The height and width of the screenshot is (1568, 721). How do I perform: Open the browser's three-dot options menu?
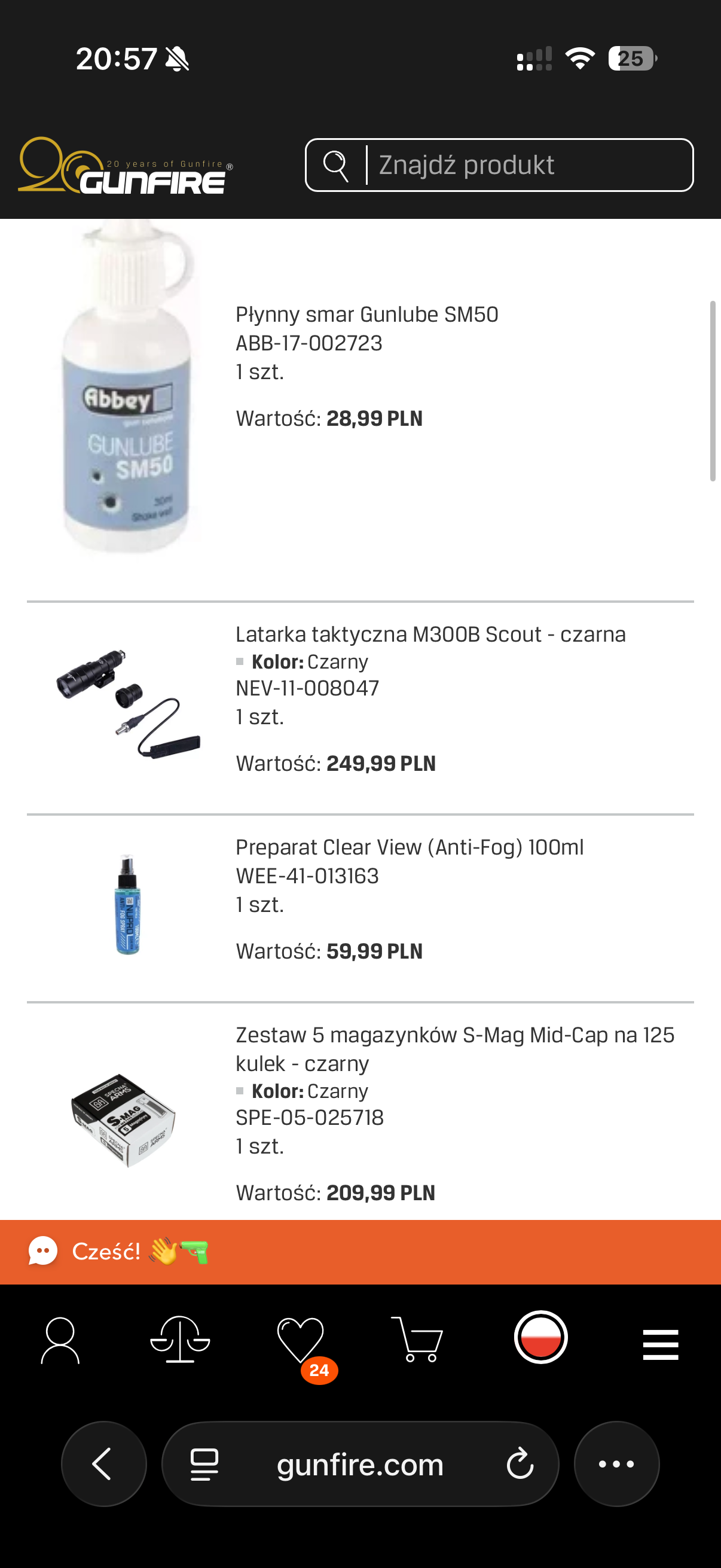pyautogui.click(x=616, y=1464)
